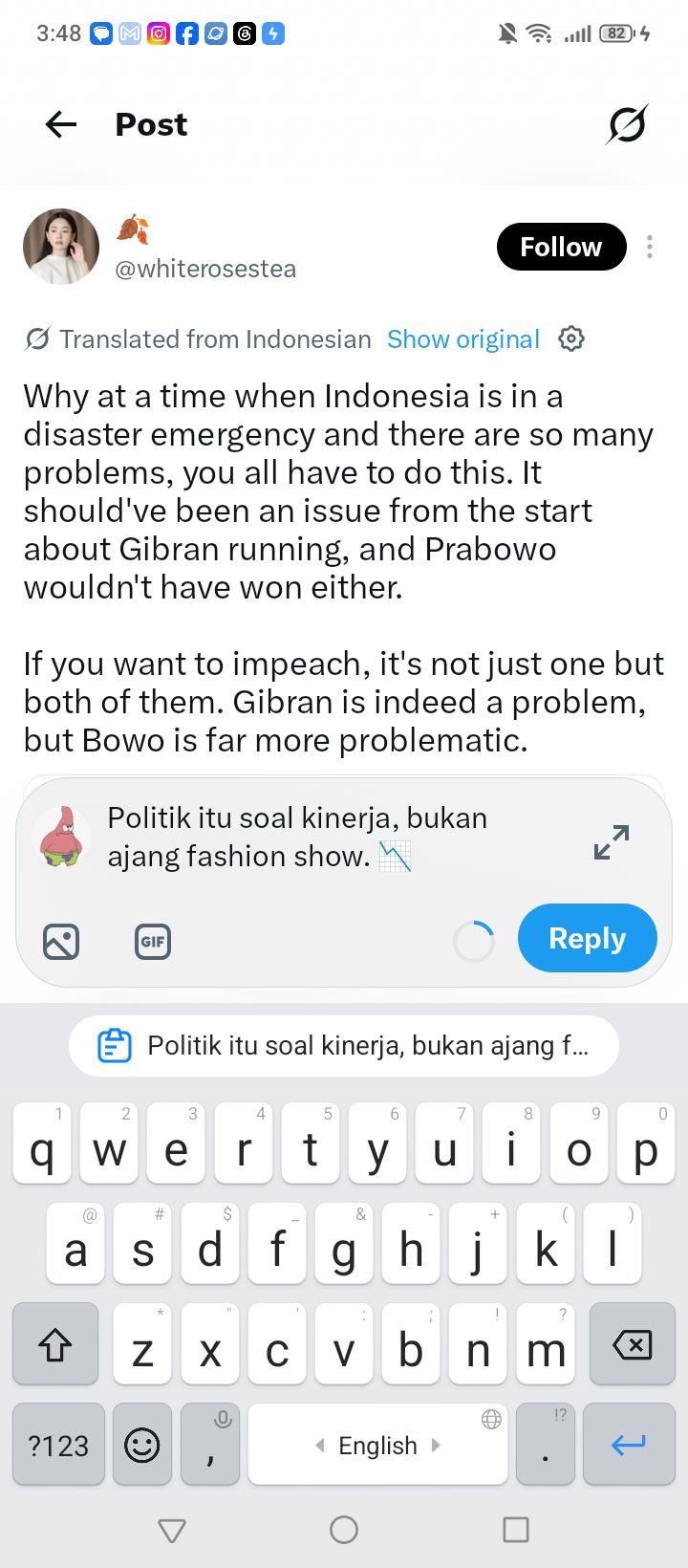Open @whiterosestea's profile picture
688x1568 pixels.
(x=61, y=247)
